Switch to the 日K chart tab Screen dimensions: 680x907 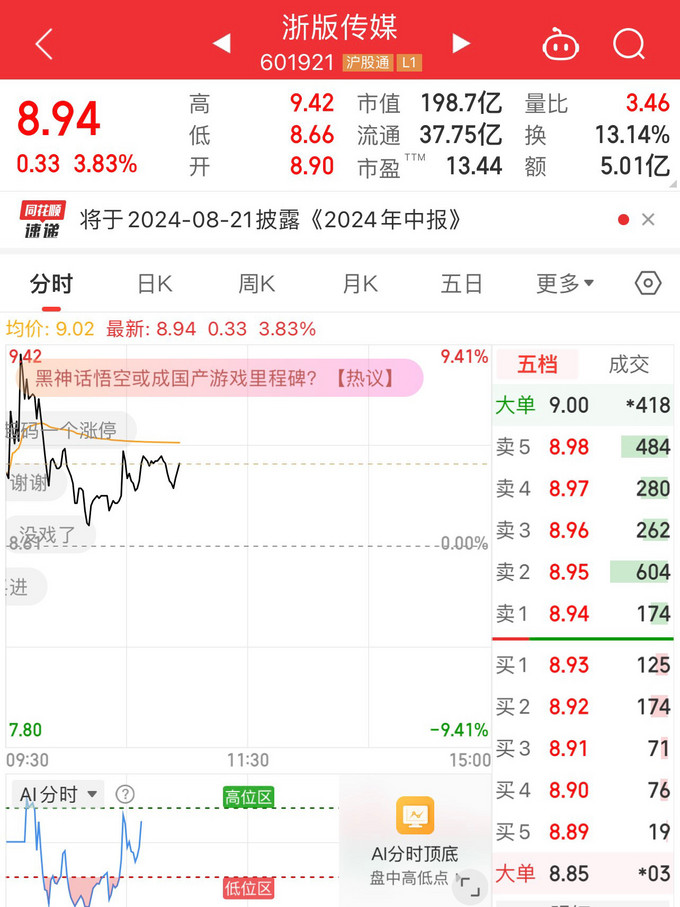(x=155, y=284)
